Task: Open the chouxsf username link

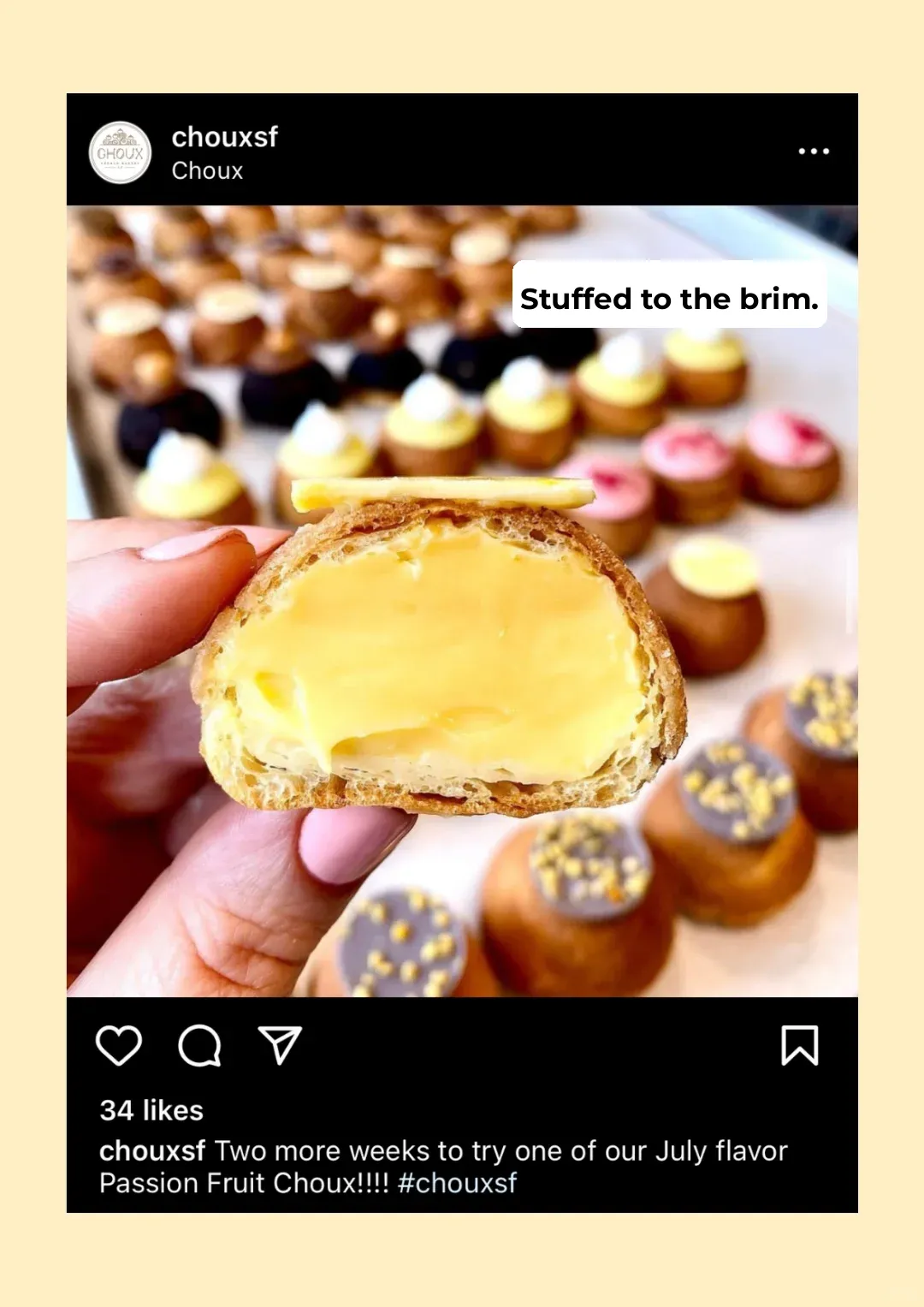Action: (222, 137)
